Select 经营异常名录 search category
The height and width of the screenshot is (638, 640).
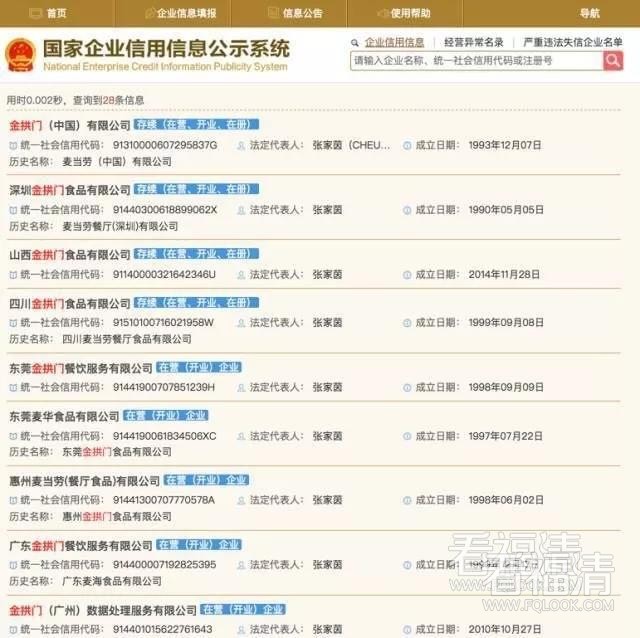click(x=473, y=42)
